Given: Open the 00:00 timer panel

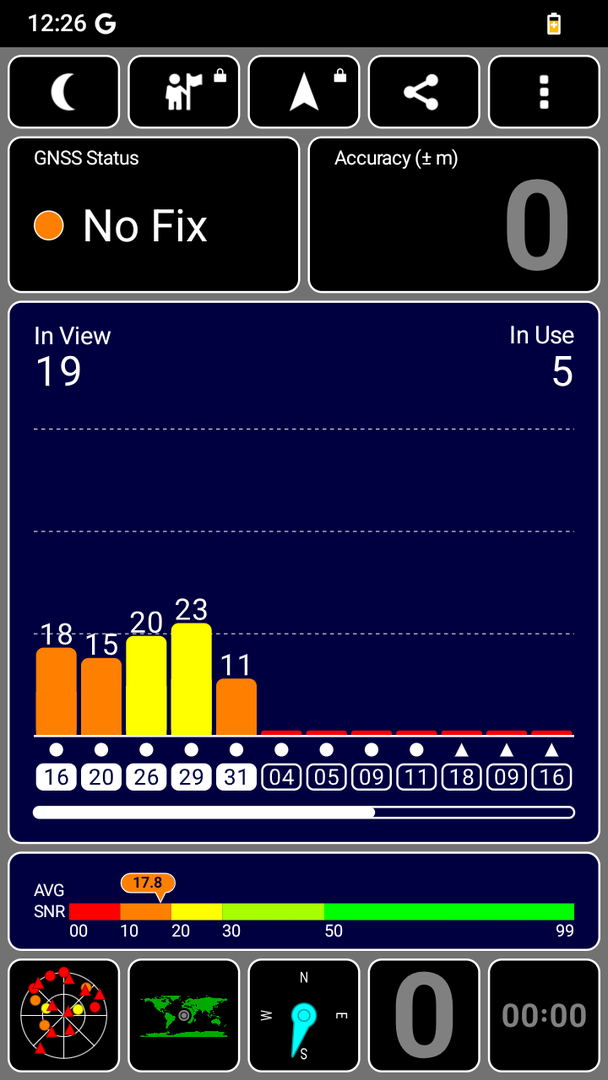Looking at the screenshot, I should (x=543, y=1015).
